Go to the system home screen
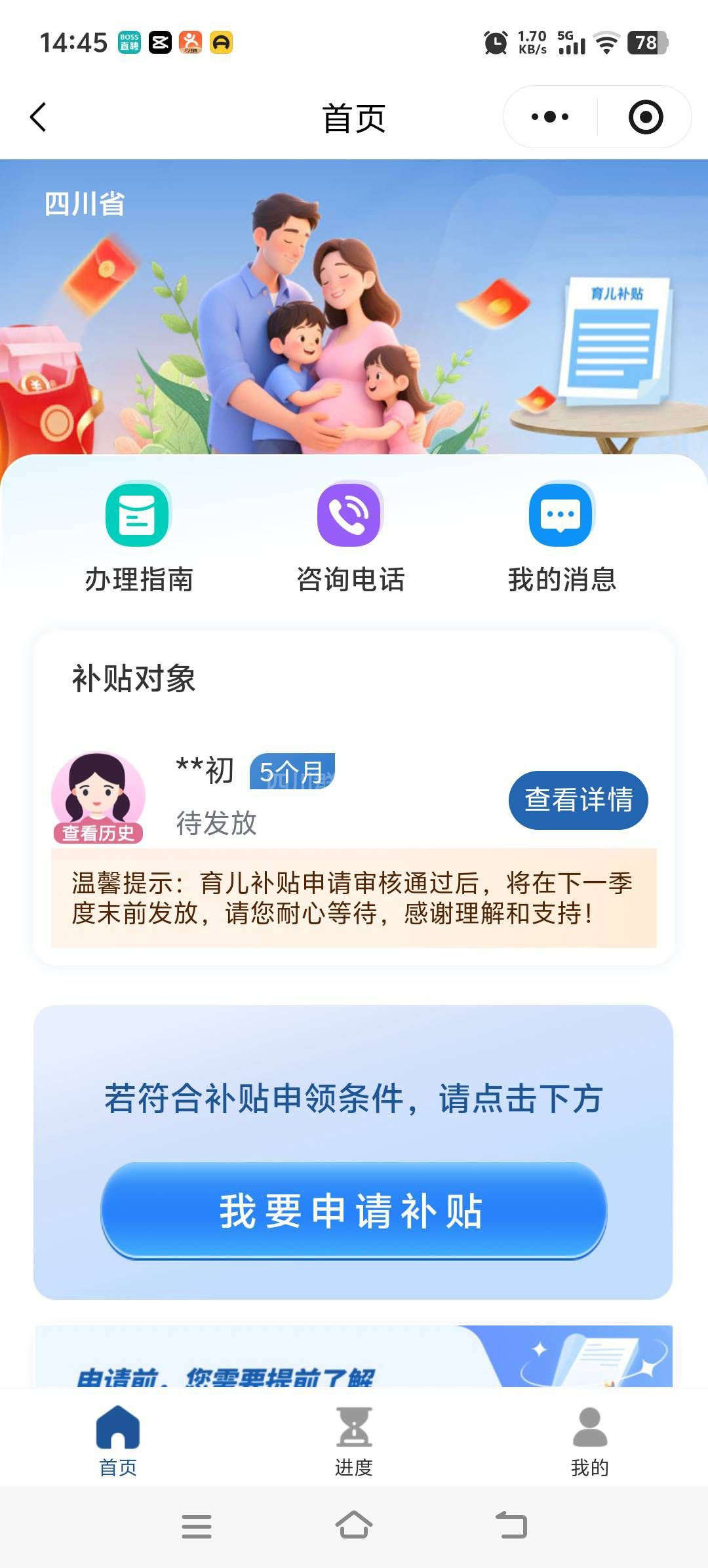Screen dimensions: 708x1568 [354, 1526]
